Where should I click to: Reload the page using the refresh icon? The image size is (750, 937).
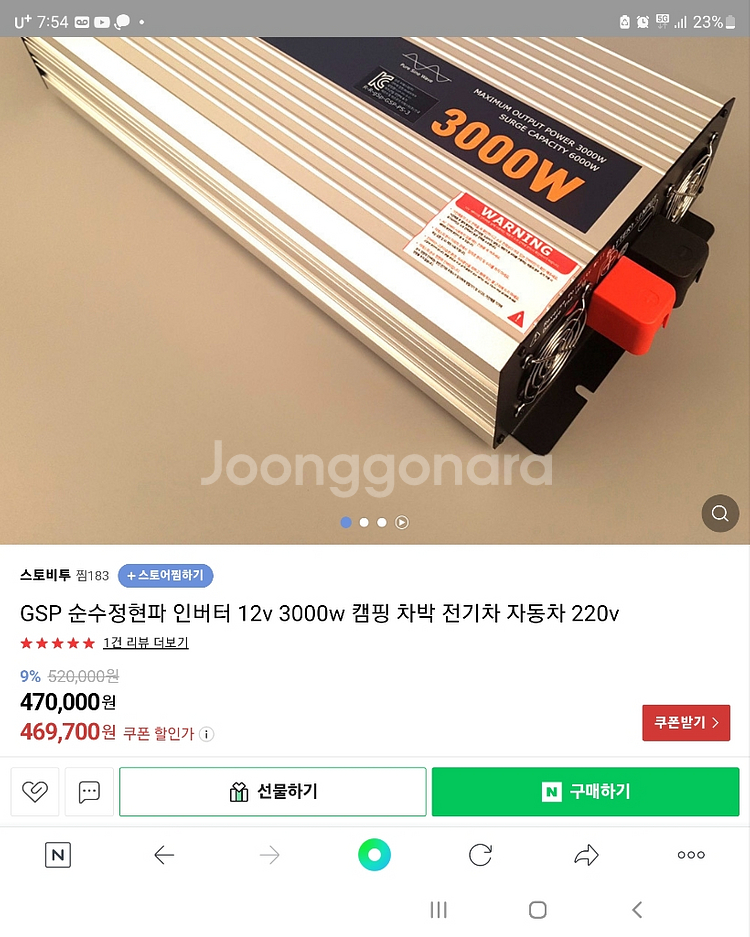click(x=480, y=855)
